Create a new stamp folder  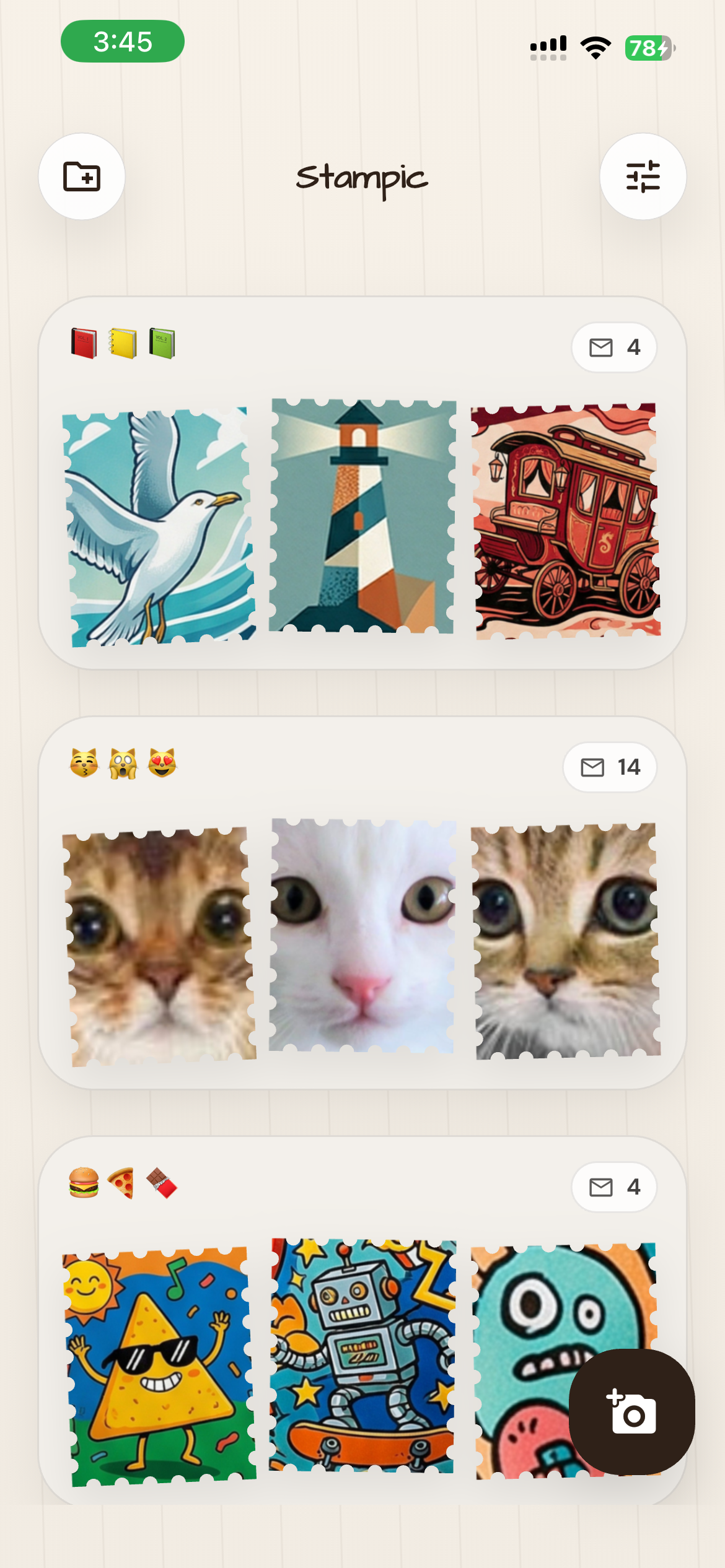(82, 176)
